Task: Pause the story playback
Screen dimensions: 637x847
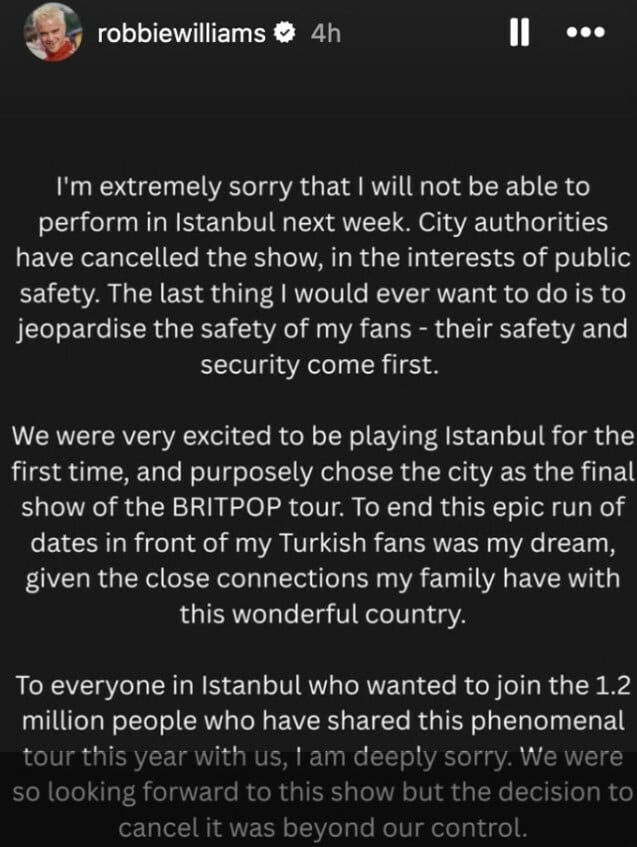Action: (518, 34)
